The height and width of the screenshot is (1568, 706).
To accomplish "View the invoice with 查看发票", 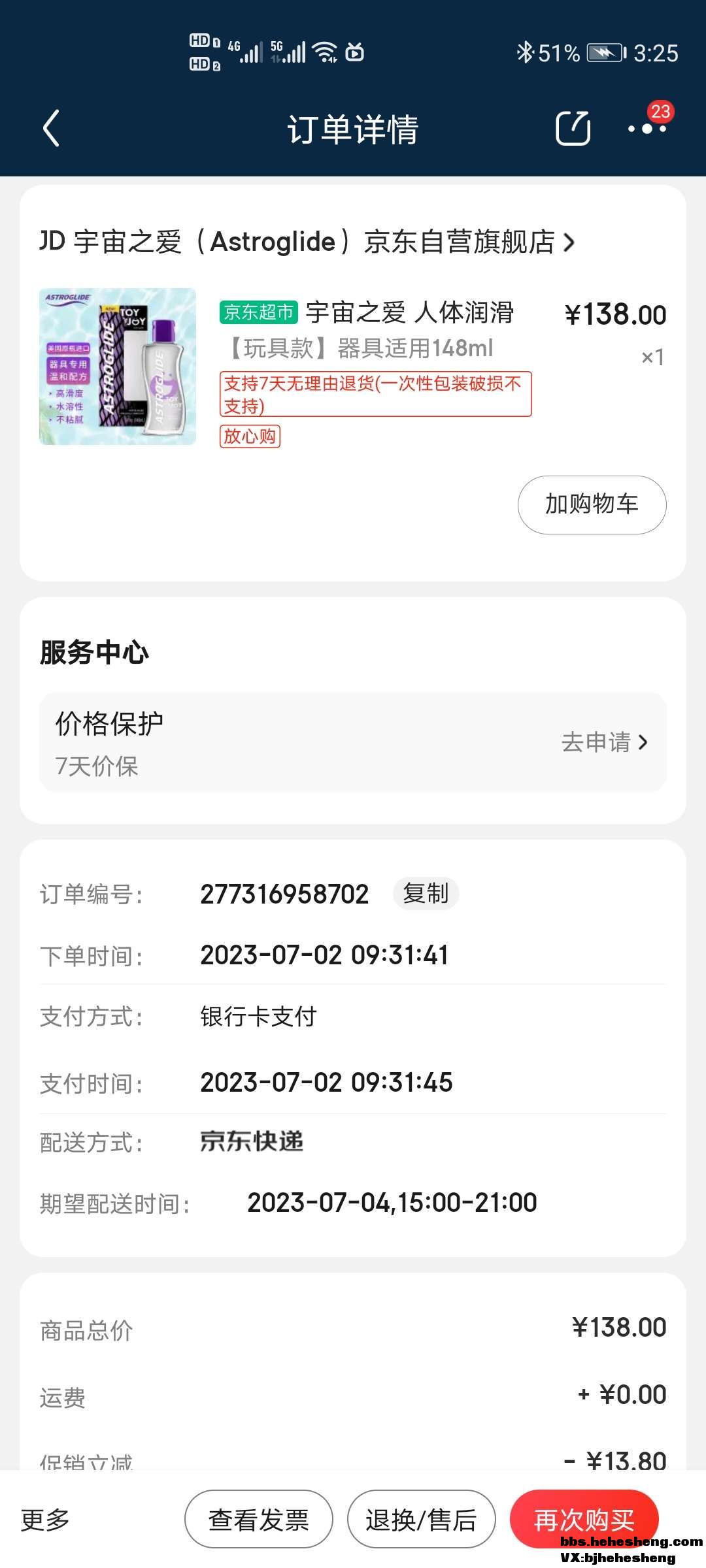I will (x=259, y=1520).
